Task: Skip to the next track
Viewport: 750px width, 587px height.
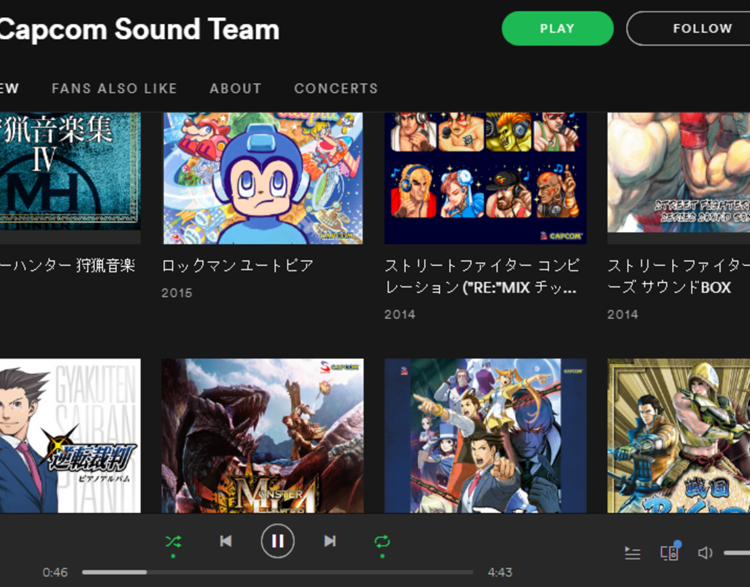Action: 330,541
